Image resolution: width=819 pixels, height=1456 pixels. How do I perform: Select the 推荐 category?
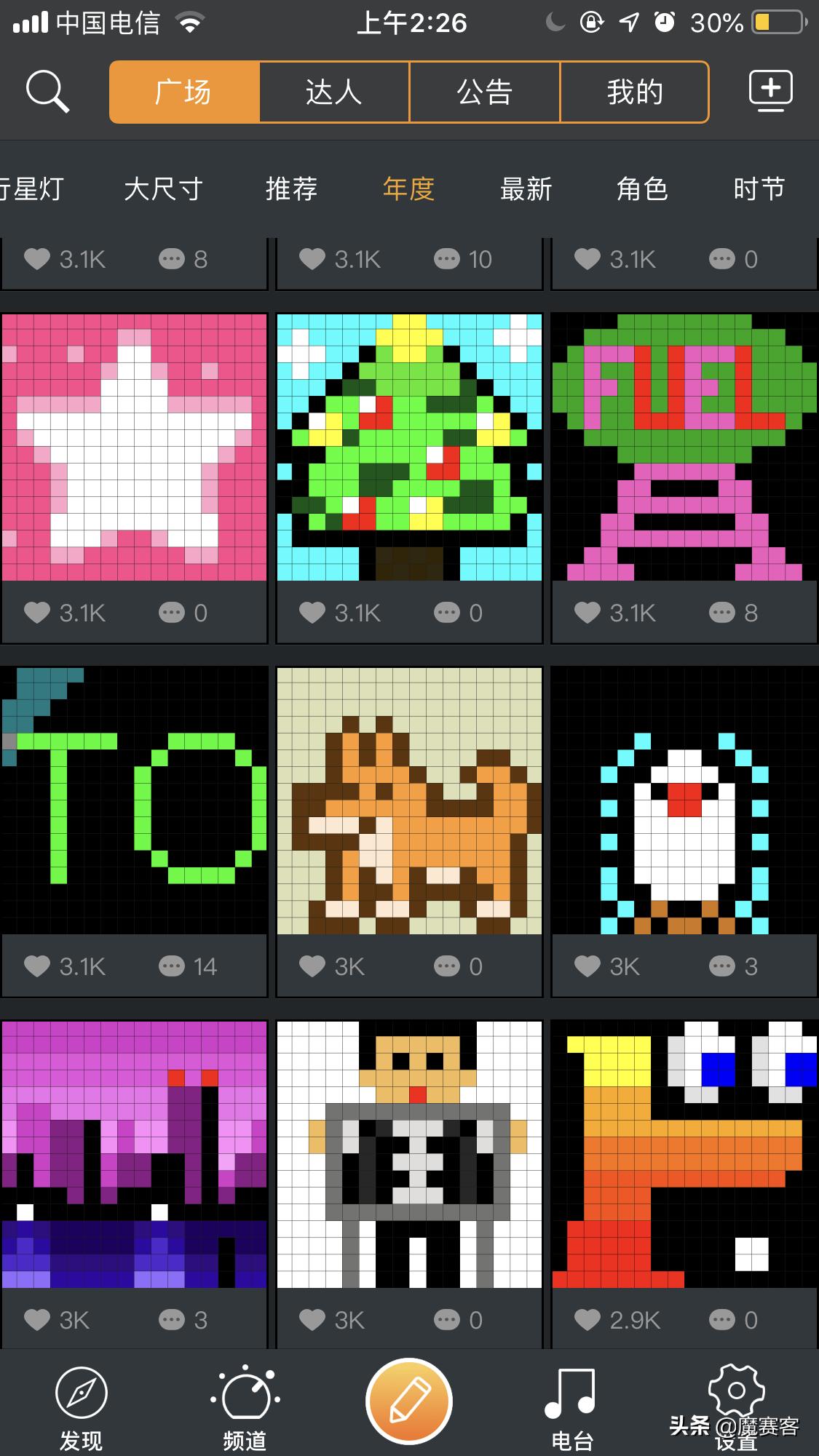tap(291, 189)
